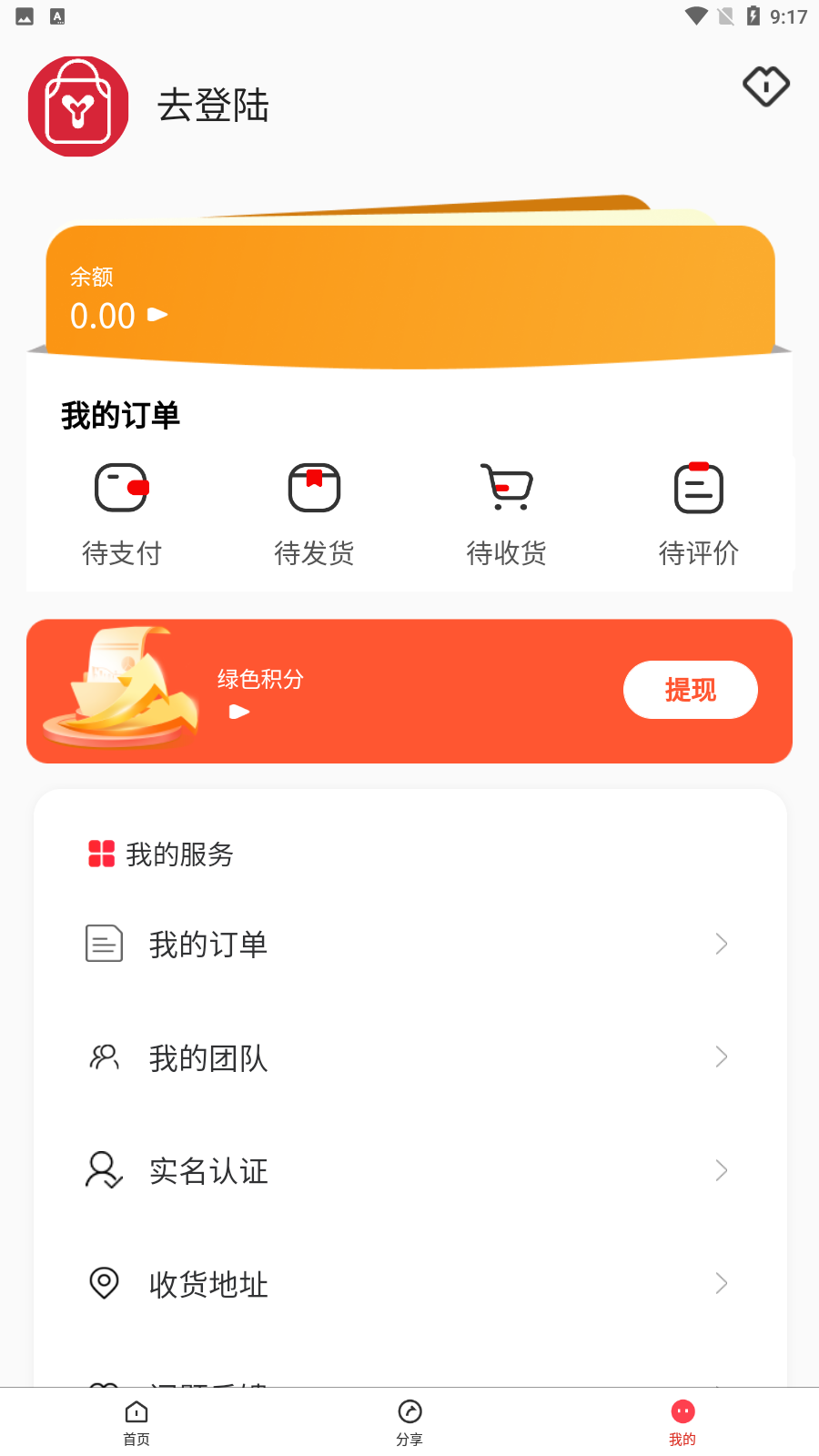The image size is (819, 1456).
Task: Tap the 提现 withdraw button
Action: (690, 690)
